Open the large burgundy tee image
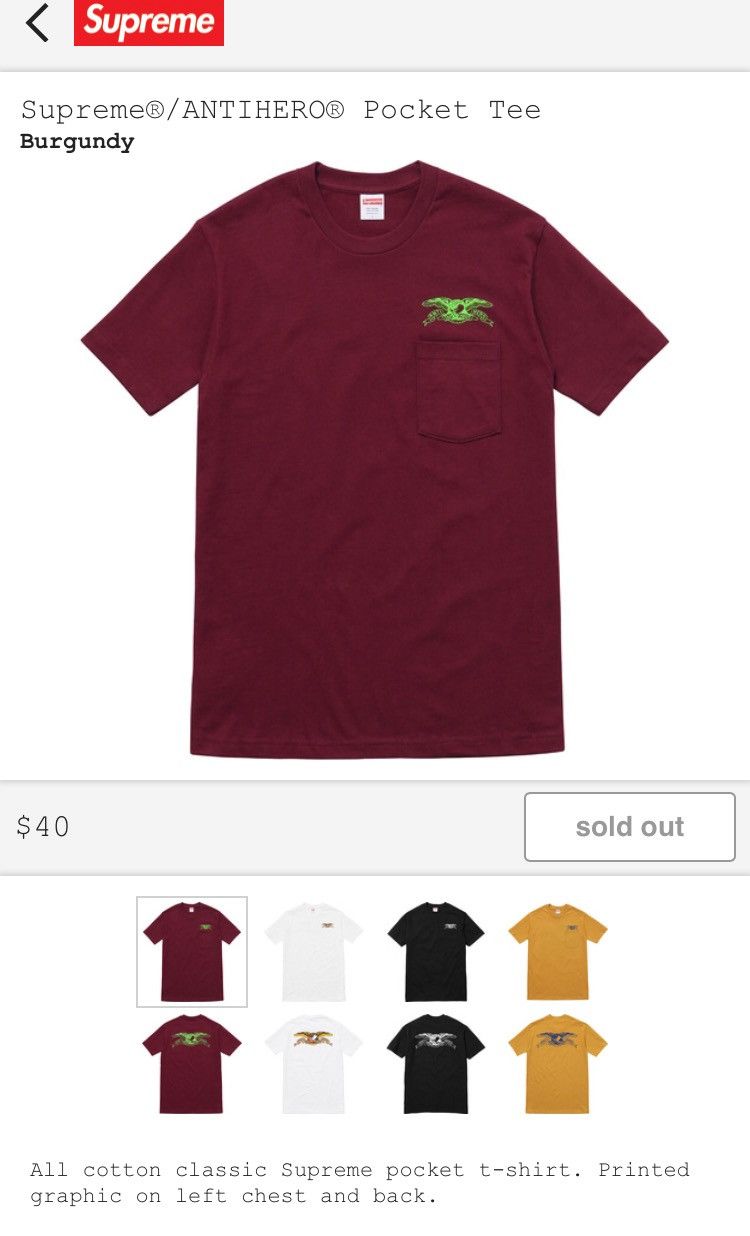Screen dimensions: 750x1236 pyautogui.click(x=375, y=459)
